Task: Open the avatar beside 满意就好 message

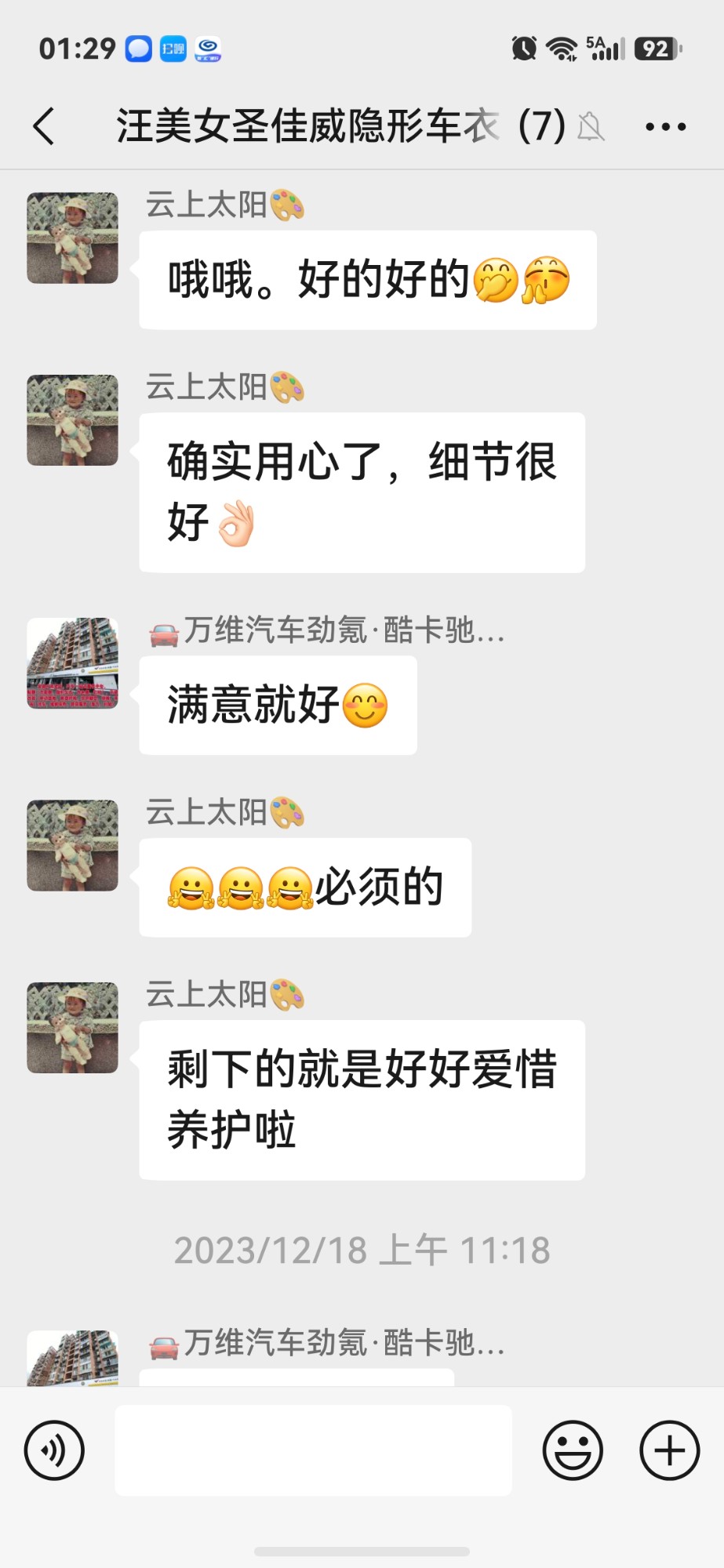Action: click(72, 663)
